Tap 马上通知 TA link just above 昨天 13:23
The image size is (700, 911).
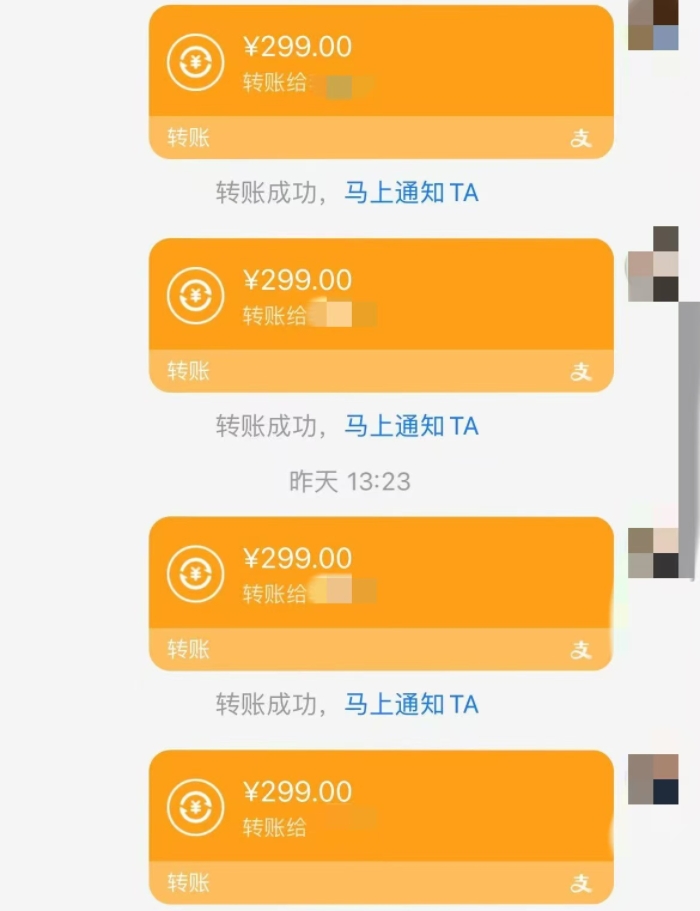411,427
